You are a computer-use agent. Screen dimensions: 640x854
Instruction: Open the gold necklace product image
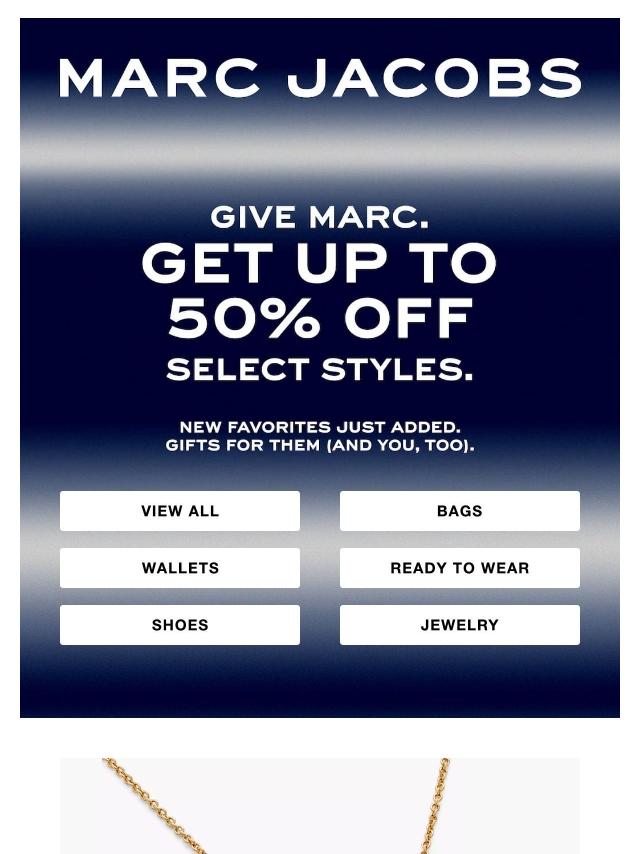[x=320, y=806]
